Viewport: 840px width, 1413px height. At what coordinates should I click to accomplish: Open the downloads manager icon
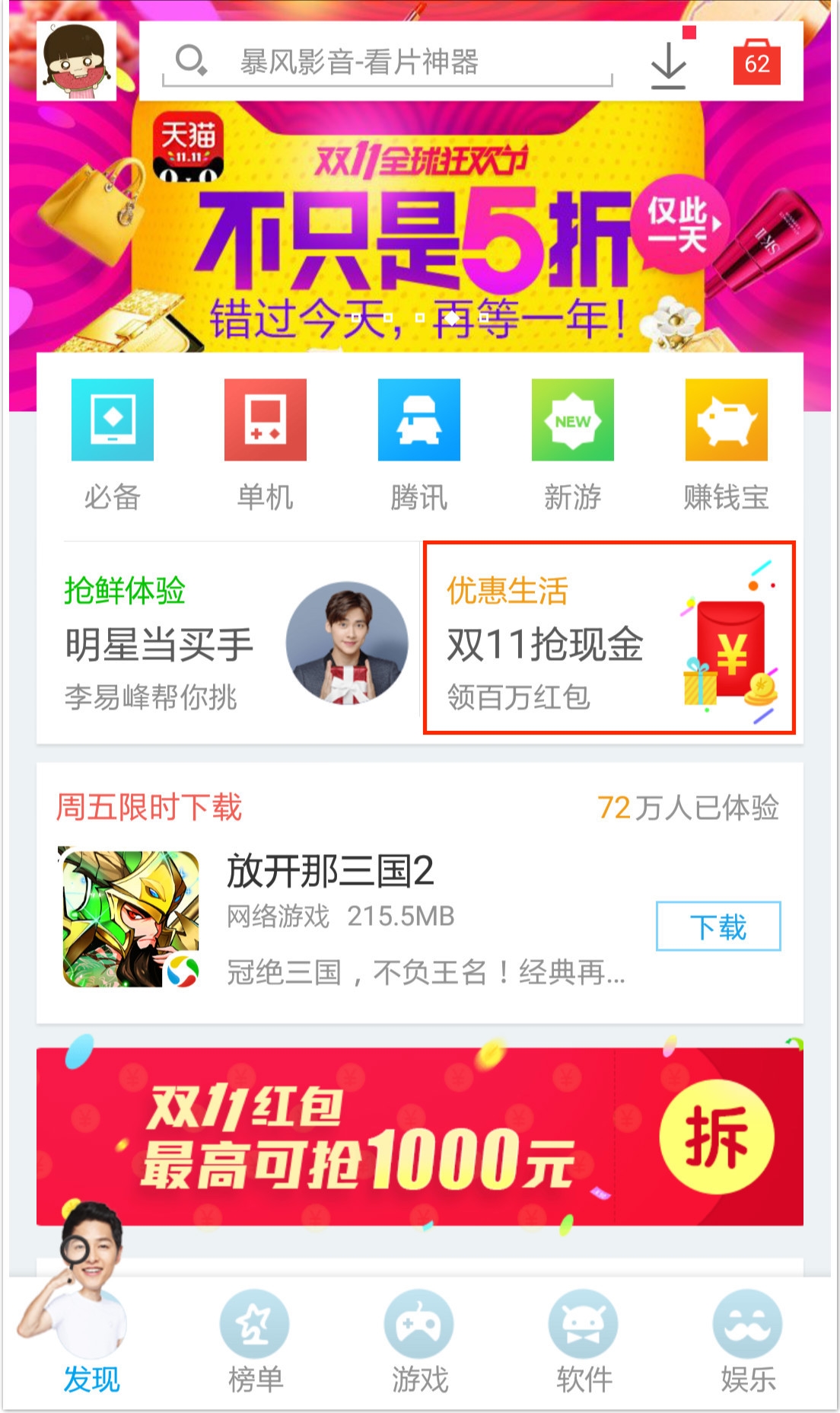coord(669,65)
